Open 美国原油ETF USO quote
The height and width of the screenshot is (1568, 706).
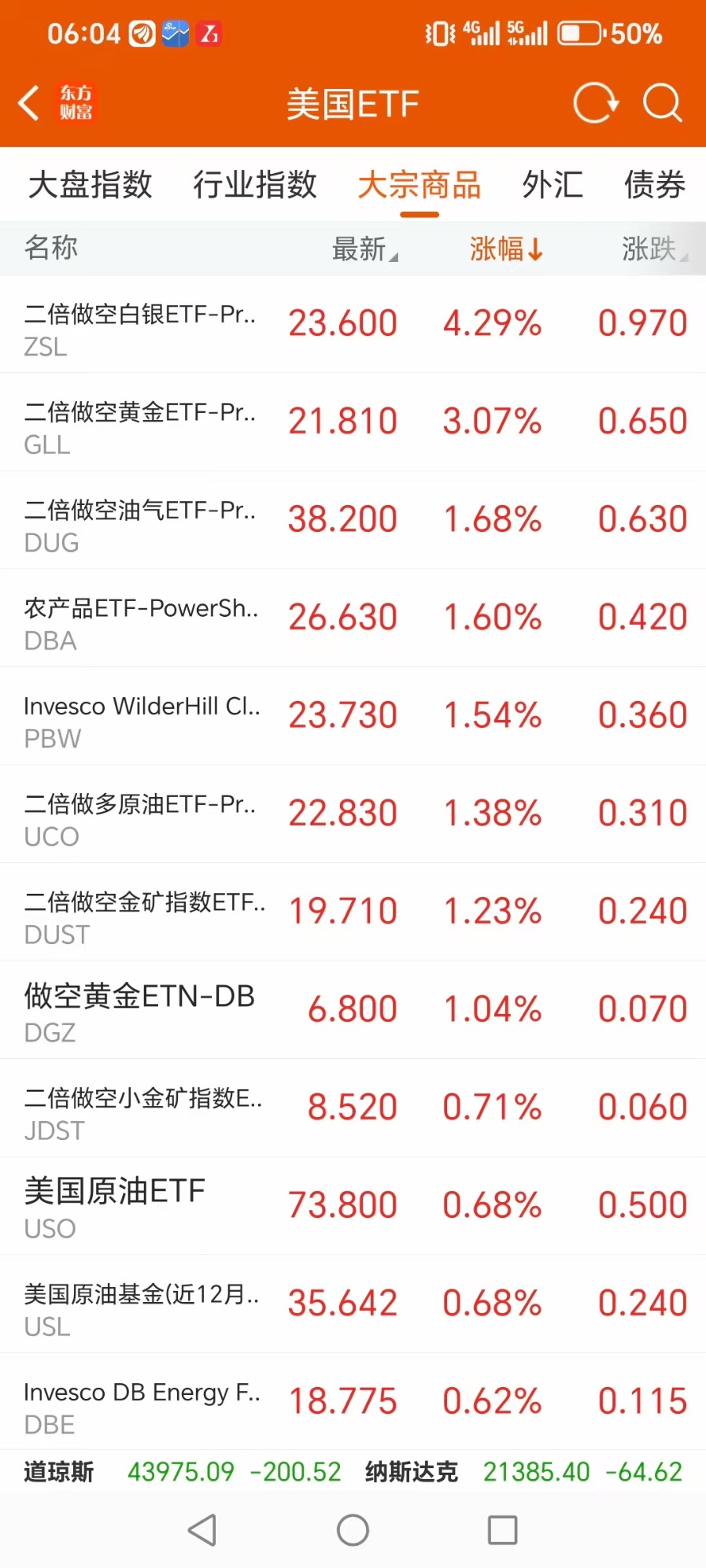pos(353,1206)
